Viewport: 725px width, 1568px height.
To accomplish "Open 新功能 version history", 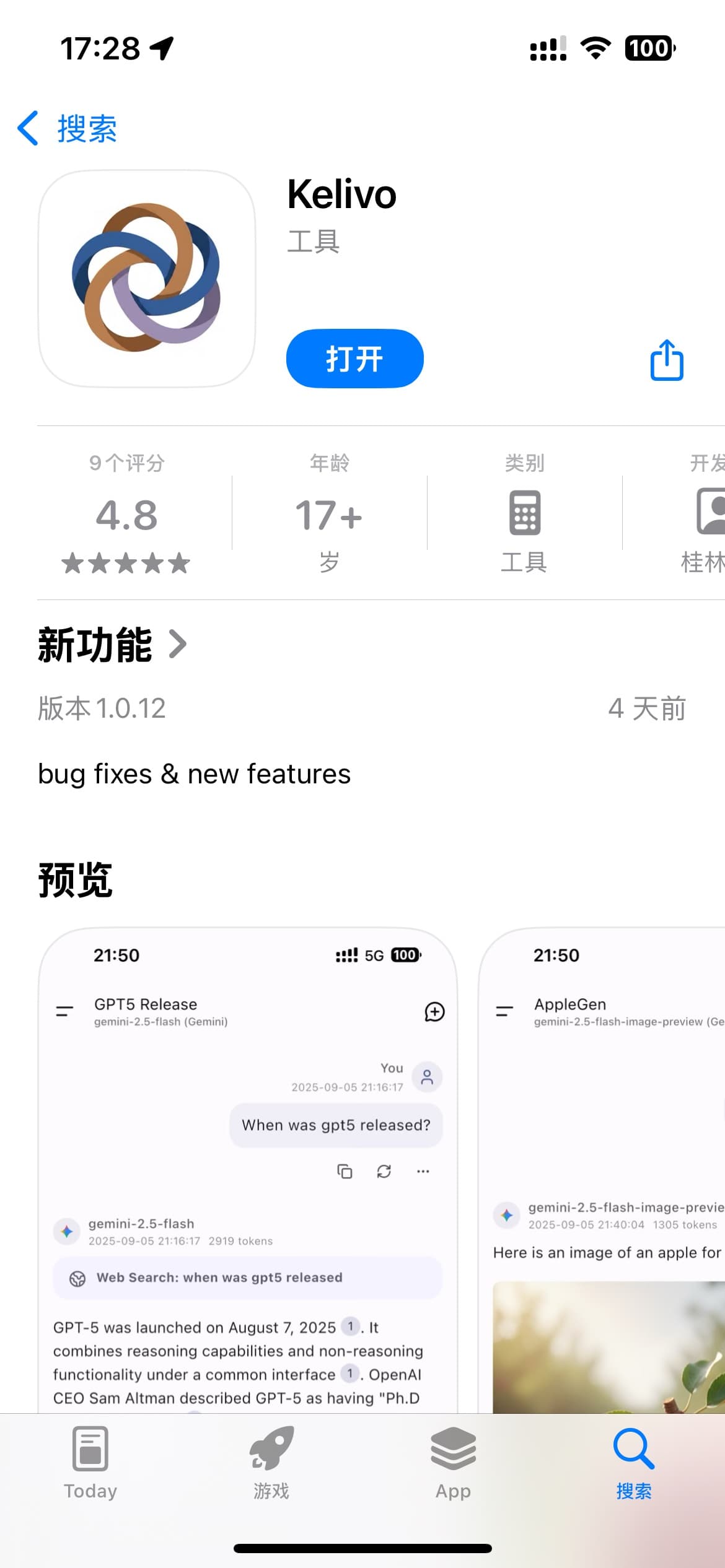I will click(112, 645).
